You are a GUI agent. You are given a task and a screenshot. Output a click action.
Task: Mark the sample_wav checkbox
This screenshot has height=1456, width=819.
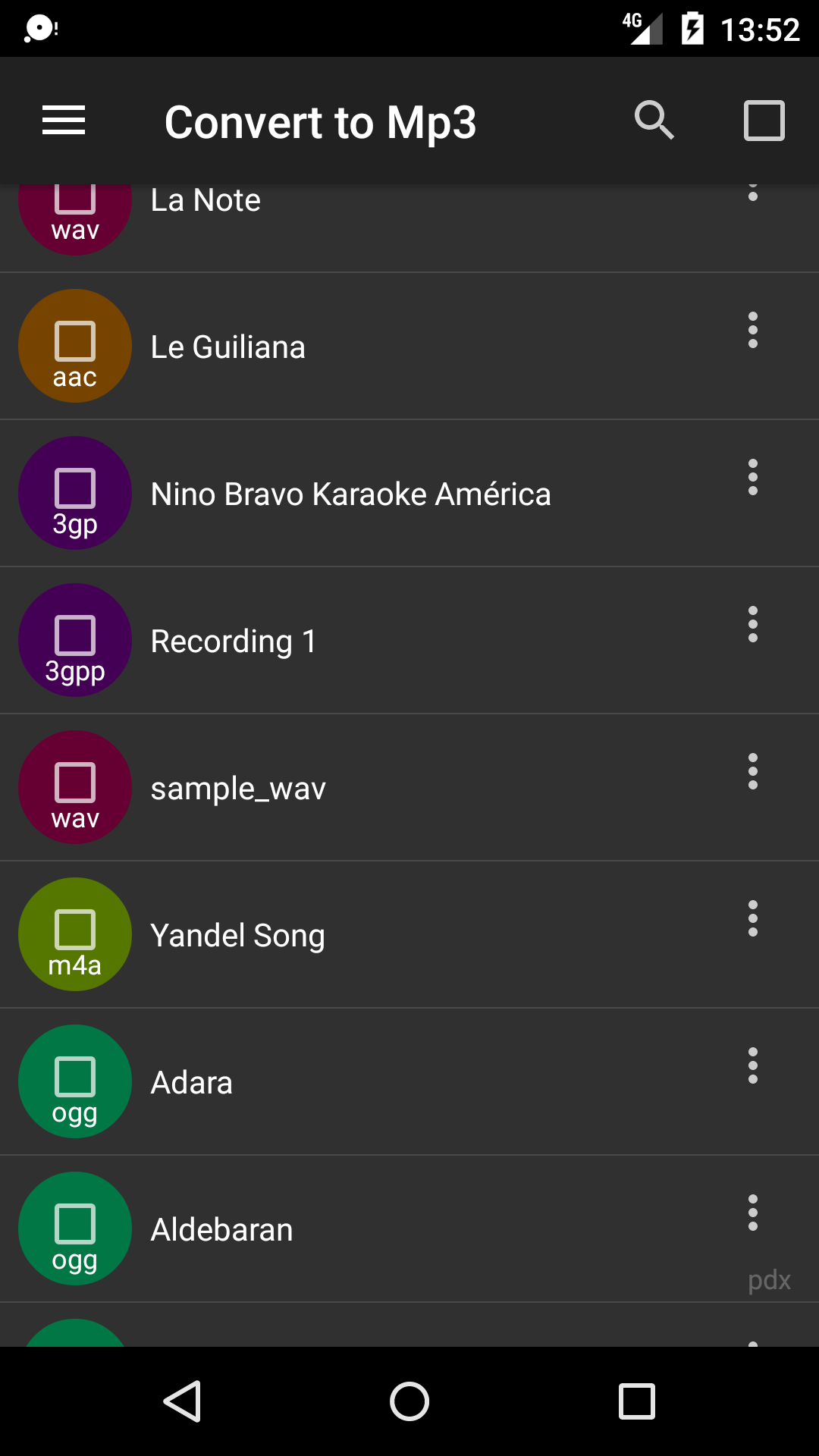[75, 783]
